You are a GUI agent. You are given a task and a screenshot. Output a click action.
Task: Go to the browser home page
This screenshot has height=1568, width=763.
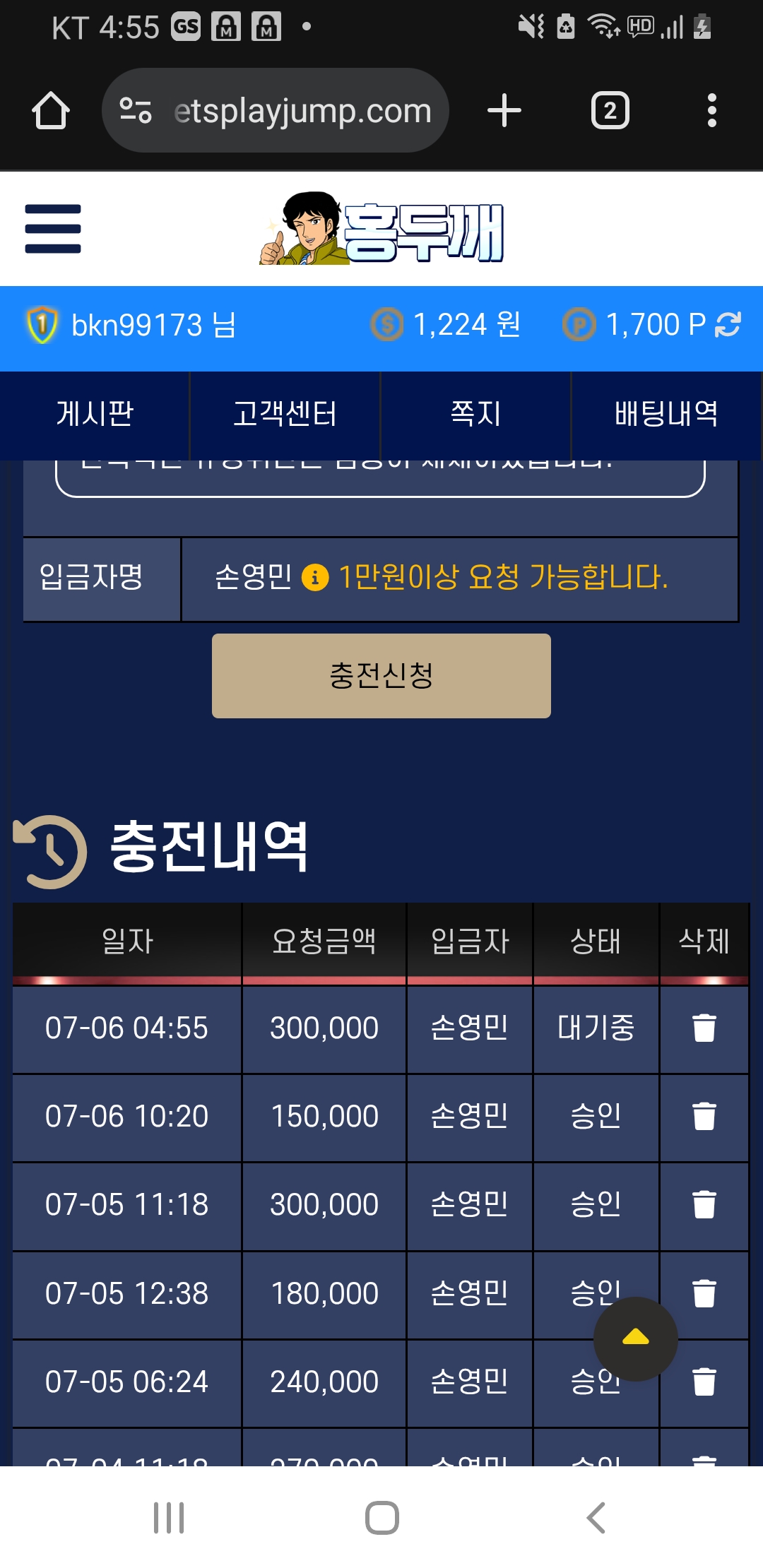tap(51, 111)
